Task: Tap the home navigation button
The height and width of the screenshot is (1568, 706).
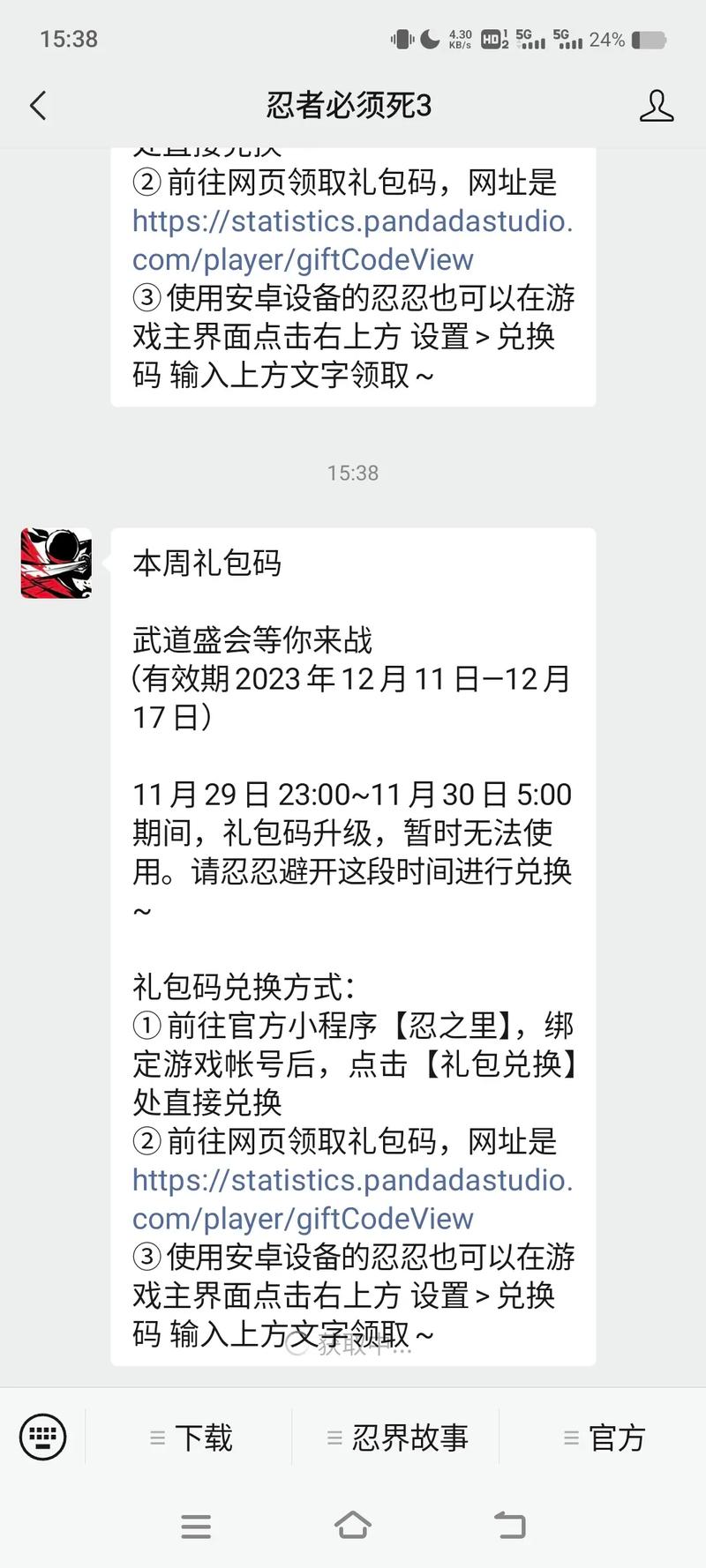Action: (x=353, y=1527)
